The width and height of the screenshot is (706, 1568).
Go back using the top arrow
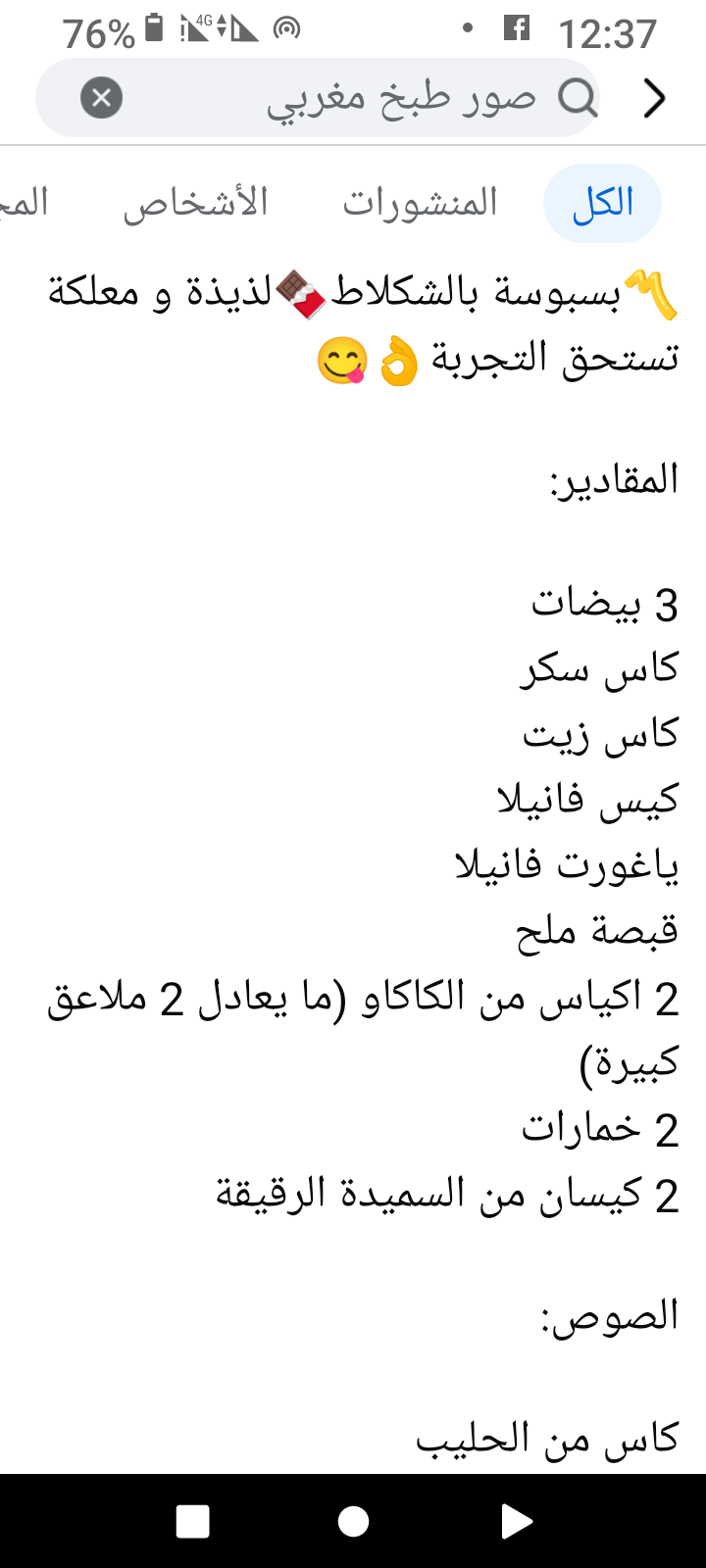tap(654, 98)
